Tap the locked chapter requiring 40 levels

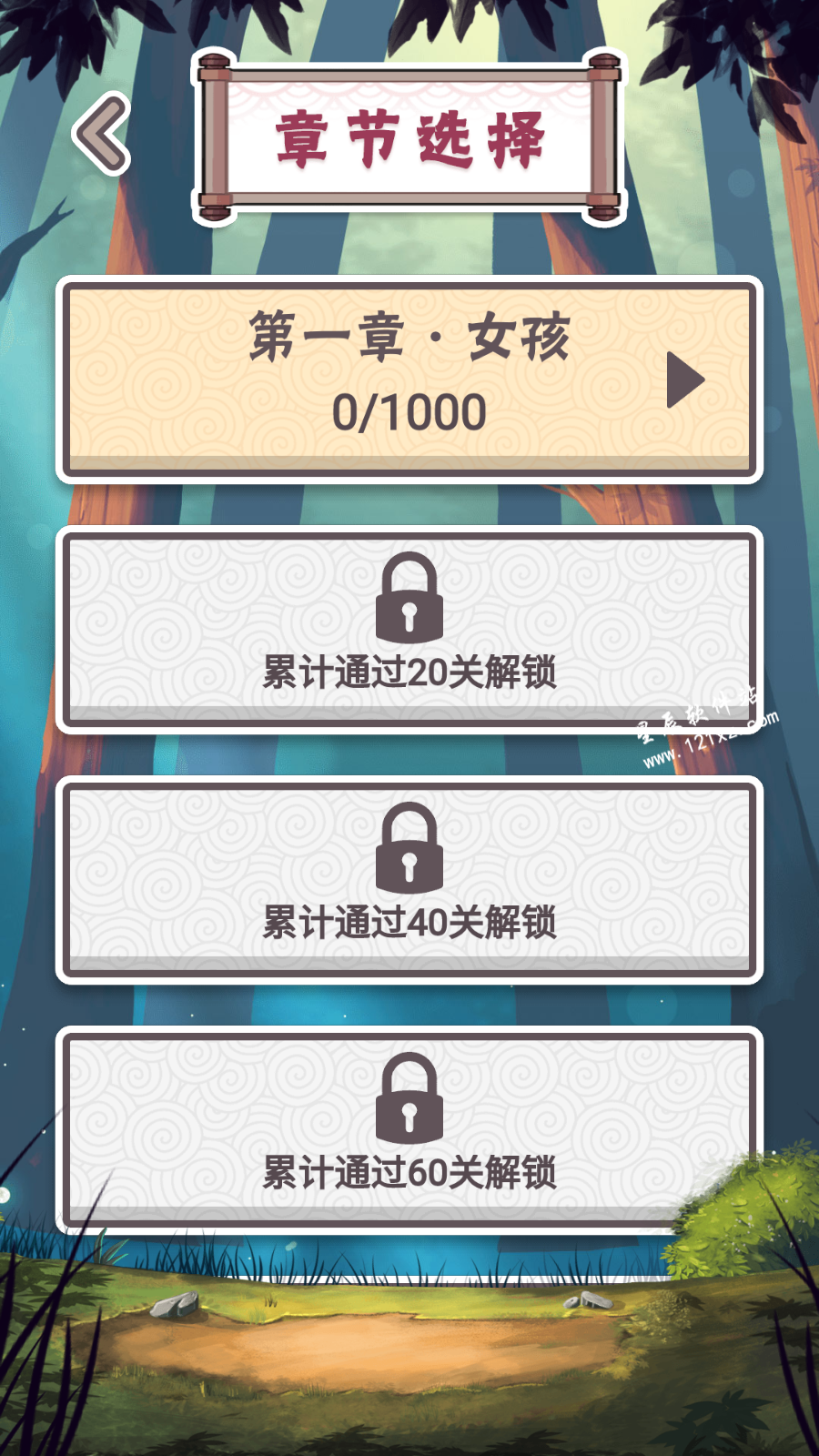click(x=409, y=880)
